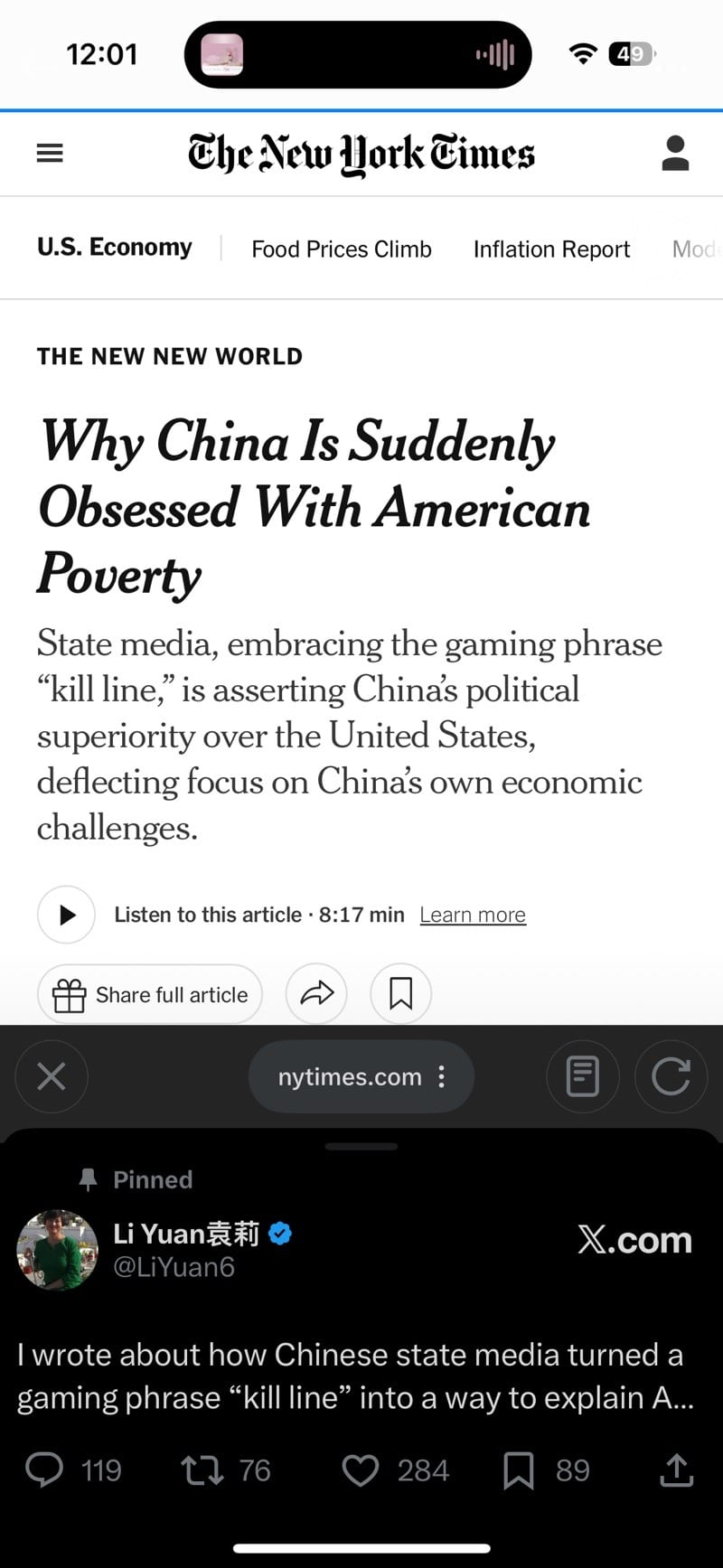The image size is (723, 1568).
Task: Go to Food Prices Climb
Action: 342,249
